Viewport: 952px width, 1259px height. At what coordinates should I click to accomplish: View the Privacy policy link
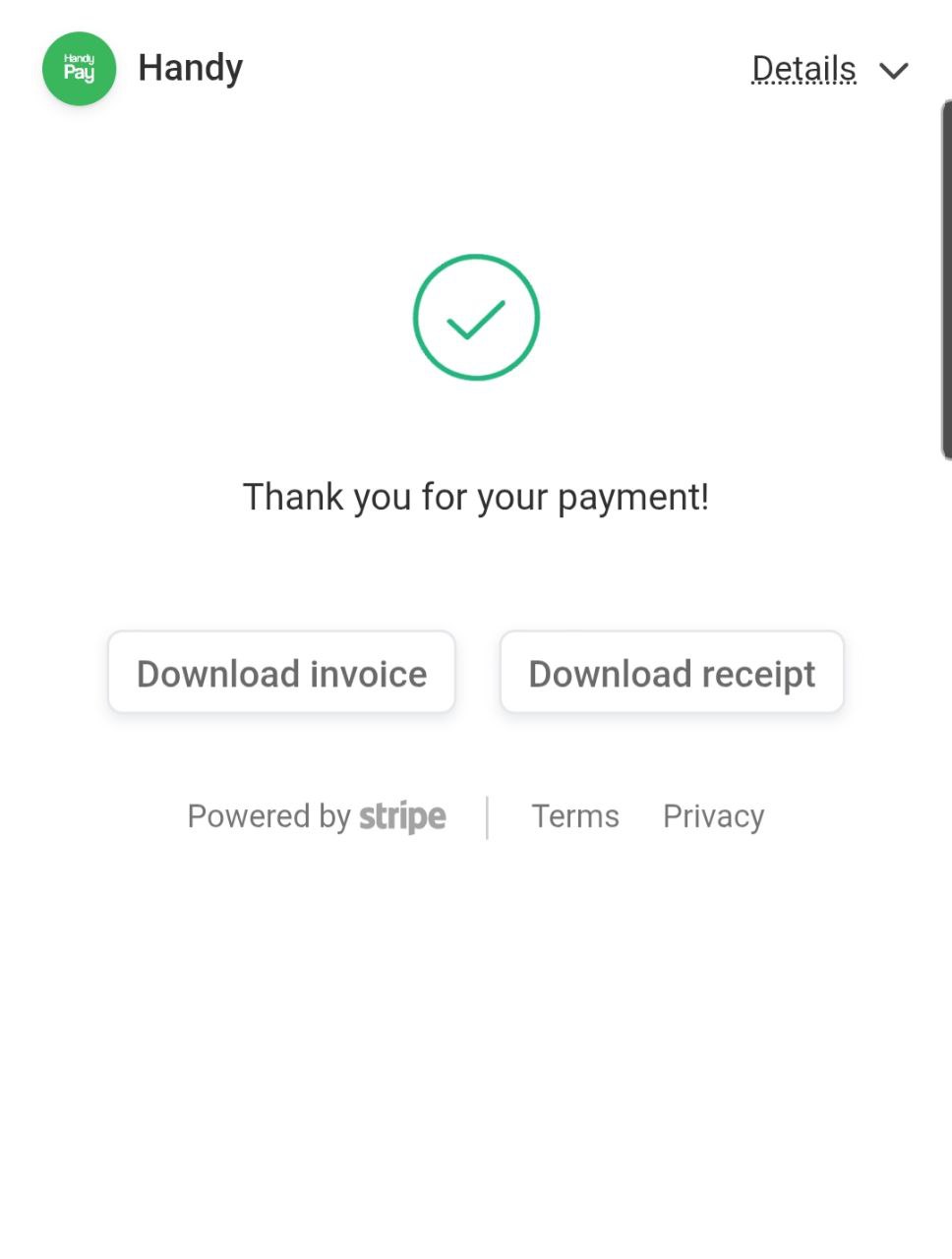point(713,816)
